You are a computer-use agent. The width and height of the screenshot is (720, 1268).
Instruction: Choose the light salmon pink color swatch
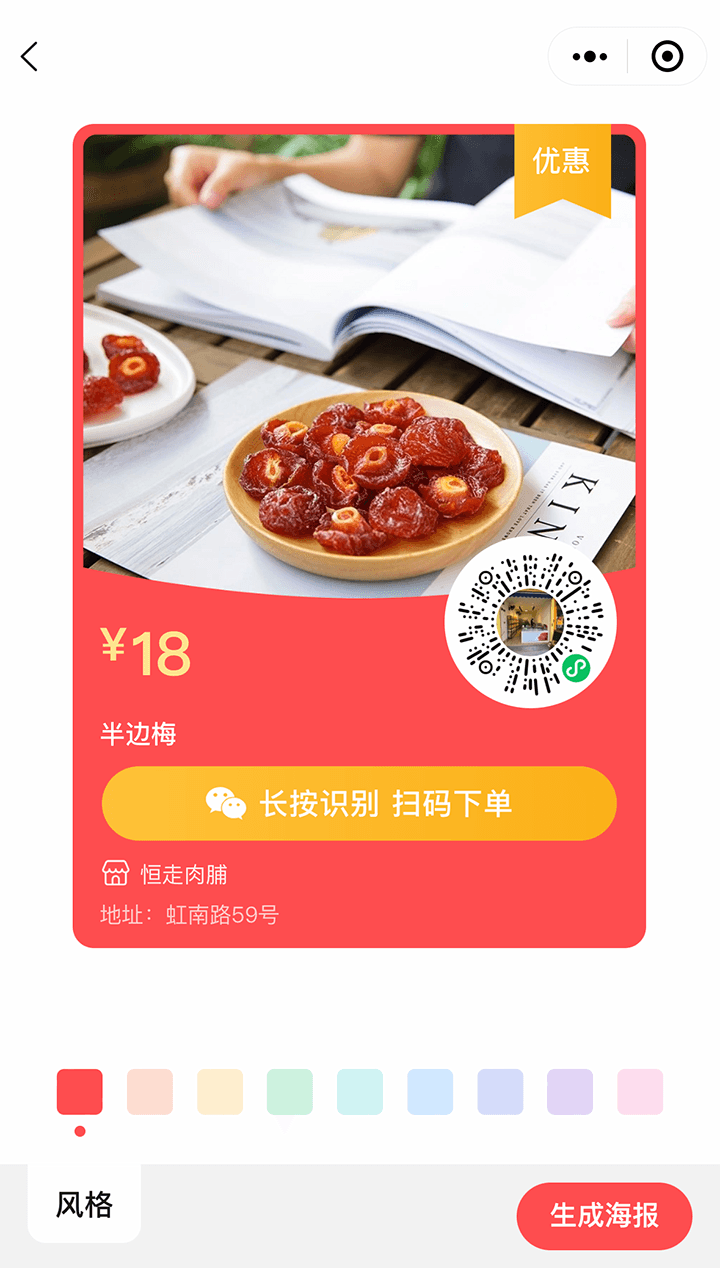click(x=150, y=1092)
